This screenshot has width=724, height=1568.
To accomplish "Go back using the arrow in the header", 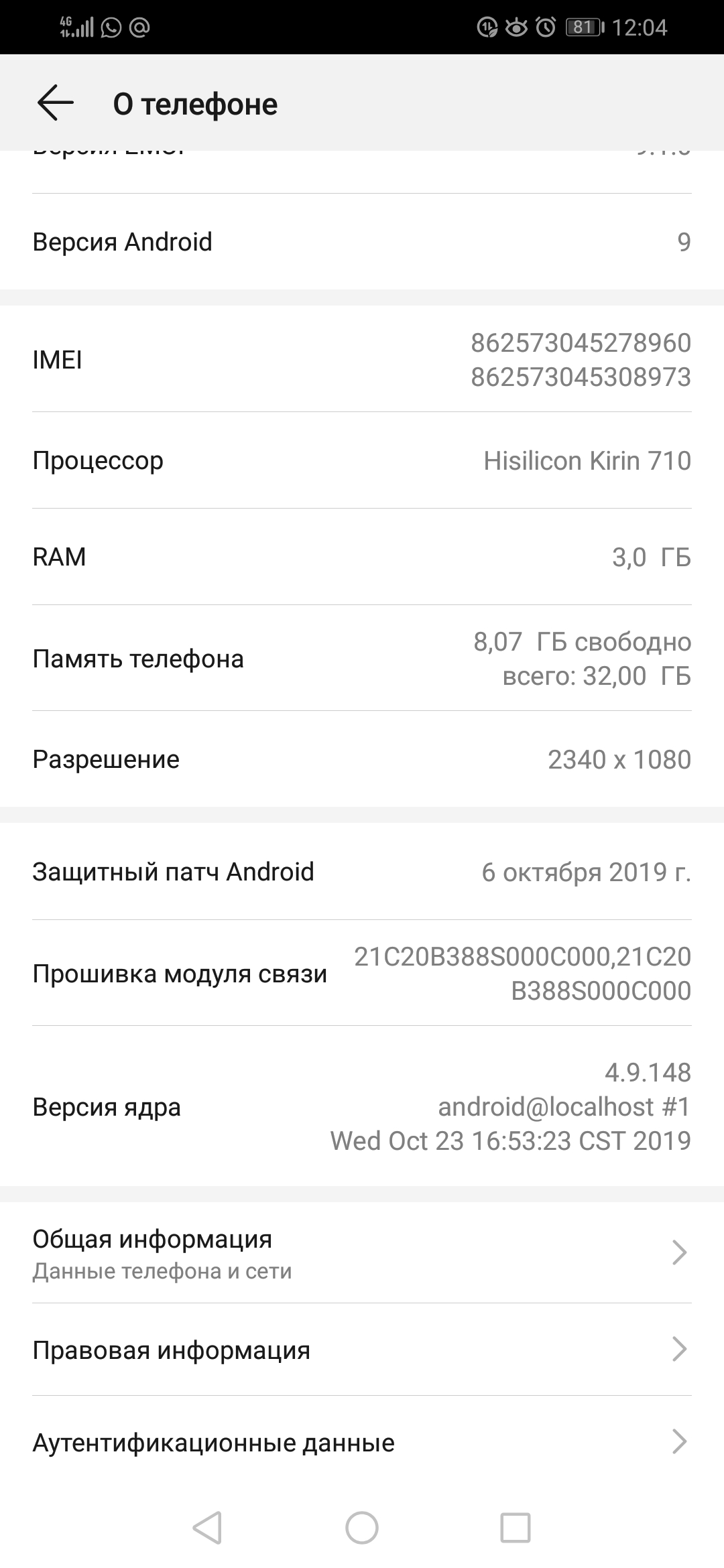I will click(55, 103).
